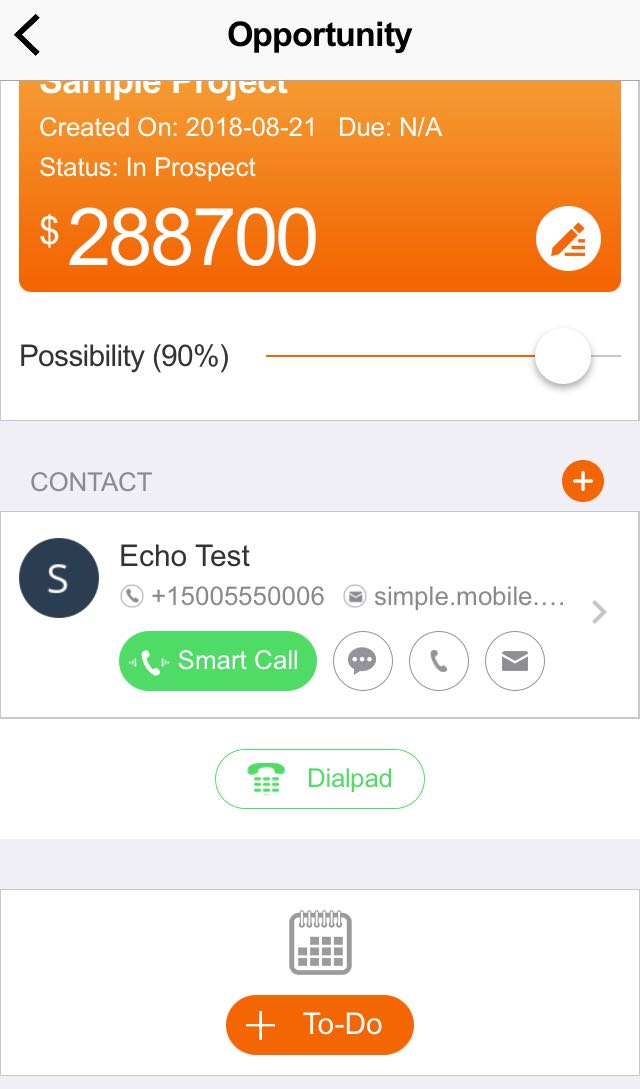Image resolution: width=640 pixels, height=1089 pixels.
Task: Open the Dialpad
Action: pyautogui.click(x=319, y=779)
